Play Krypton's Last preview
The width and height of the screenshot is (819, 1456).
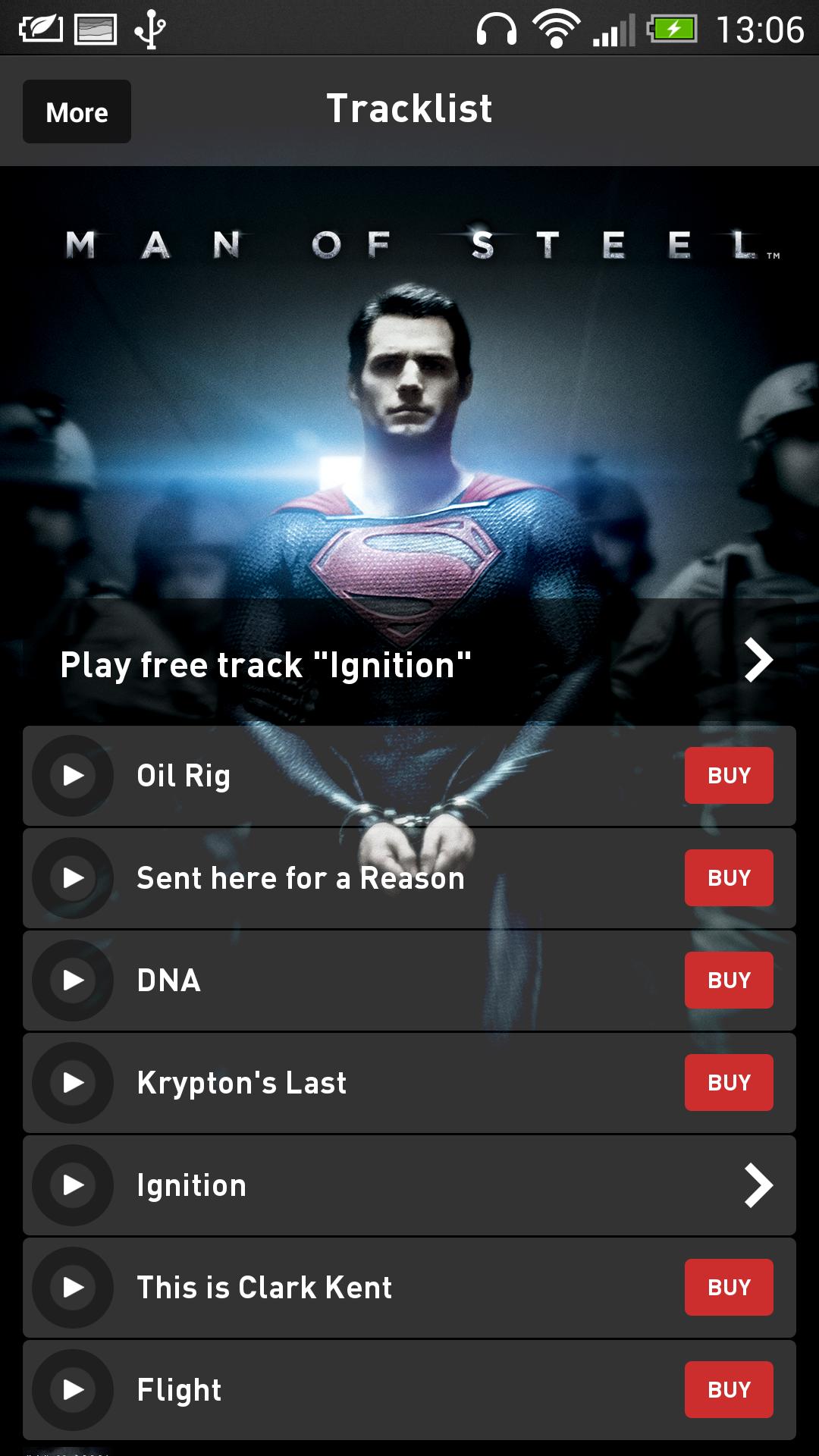(73, 1083)
